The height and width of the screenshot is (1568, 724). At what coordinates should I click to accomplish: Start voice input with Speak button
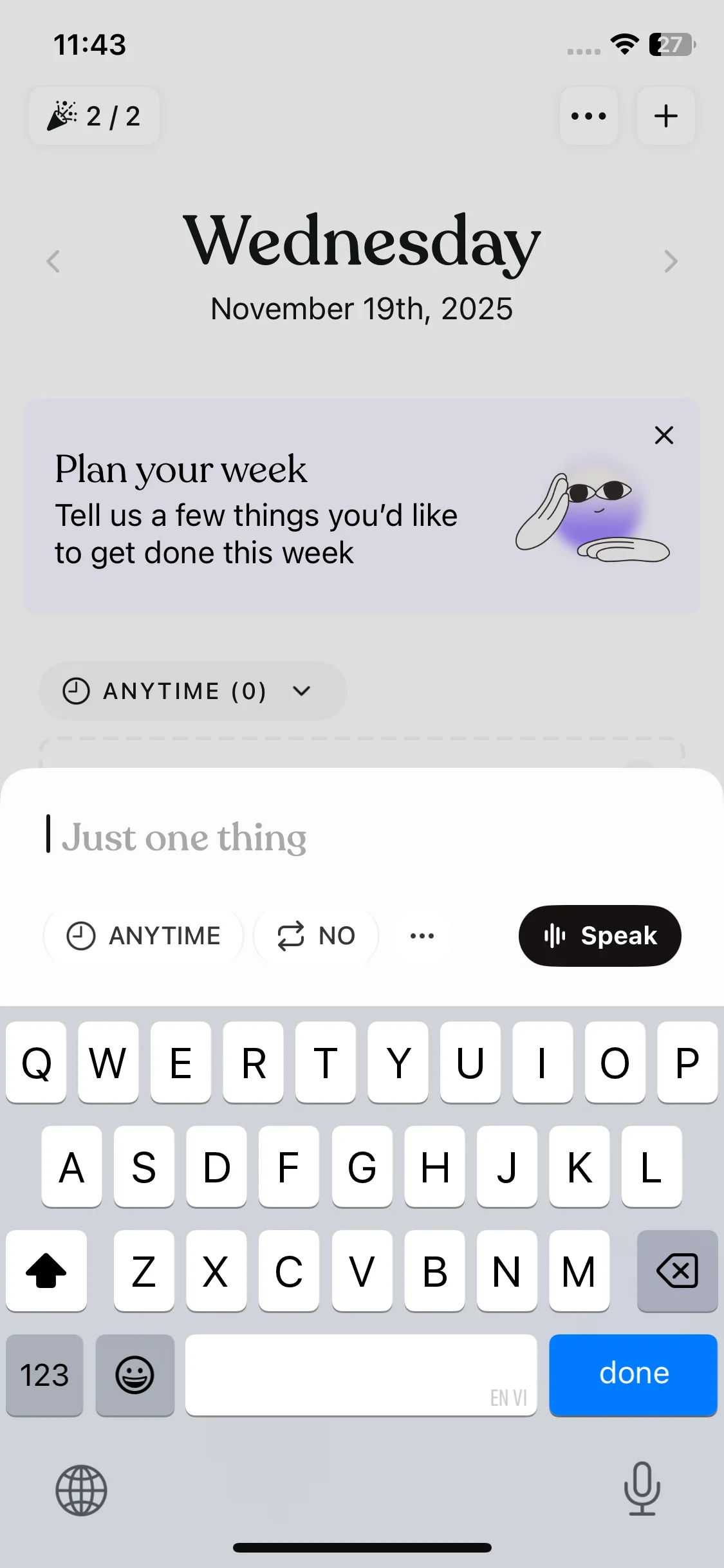click(x=599, y=936)
